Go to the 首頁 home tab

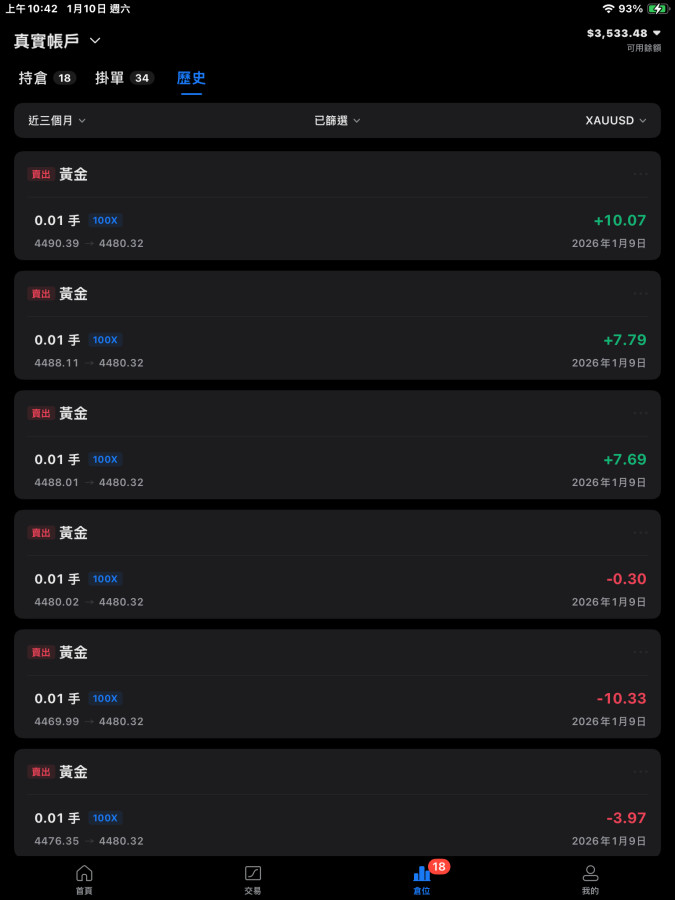click(84, 879)
